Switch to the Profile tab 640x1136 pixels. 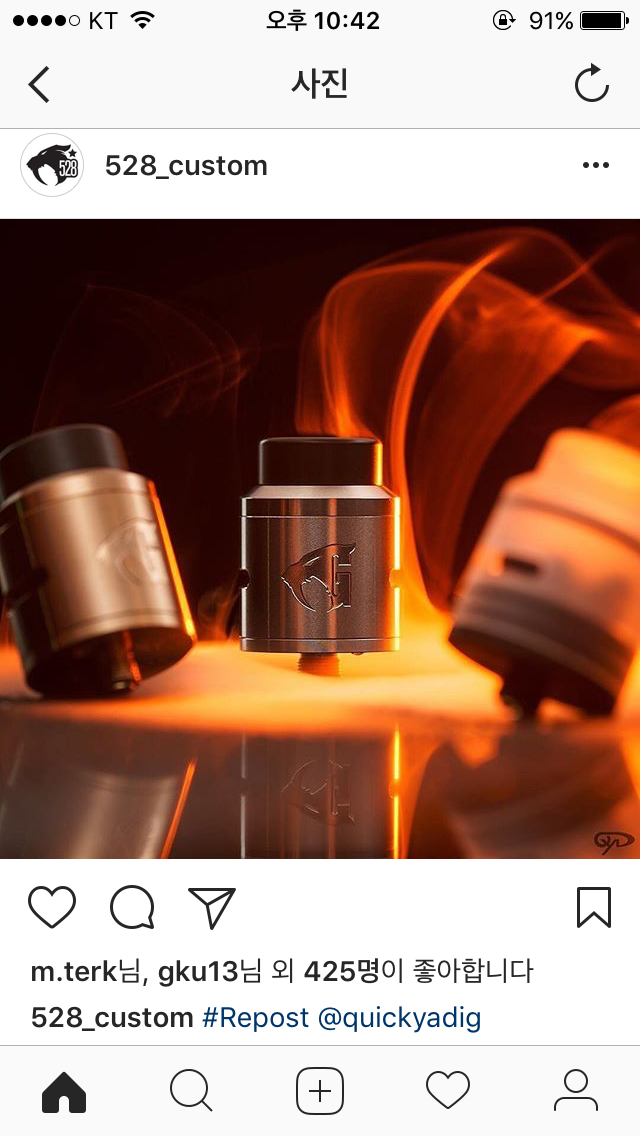[575, 1090]
